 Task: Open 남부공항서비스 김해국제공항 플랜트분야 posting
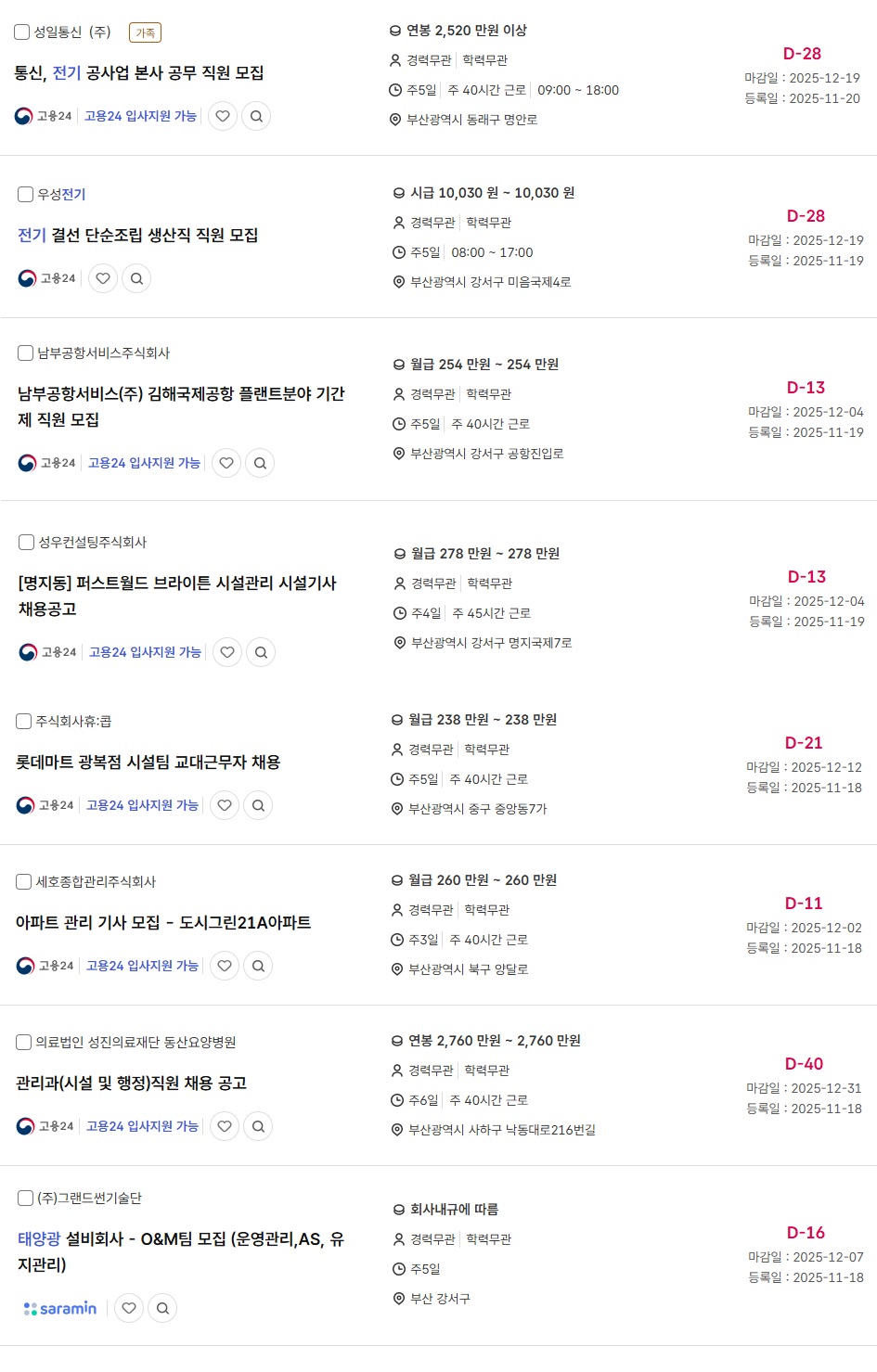pos(181,406)
